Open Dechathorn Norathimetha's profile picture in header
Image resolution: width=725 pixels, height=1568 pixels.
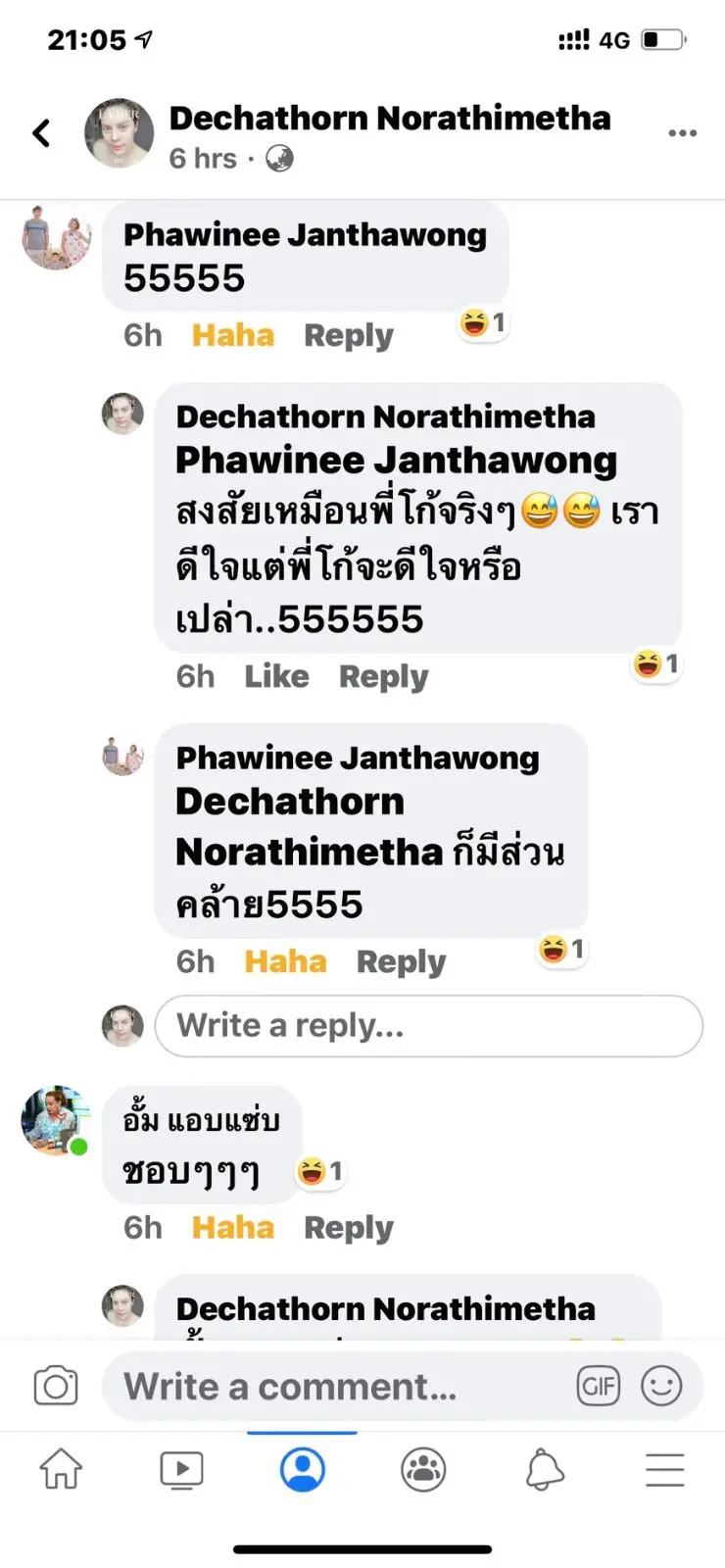click(x=120, y=133)
